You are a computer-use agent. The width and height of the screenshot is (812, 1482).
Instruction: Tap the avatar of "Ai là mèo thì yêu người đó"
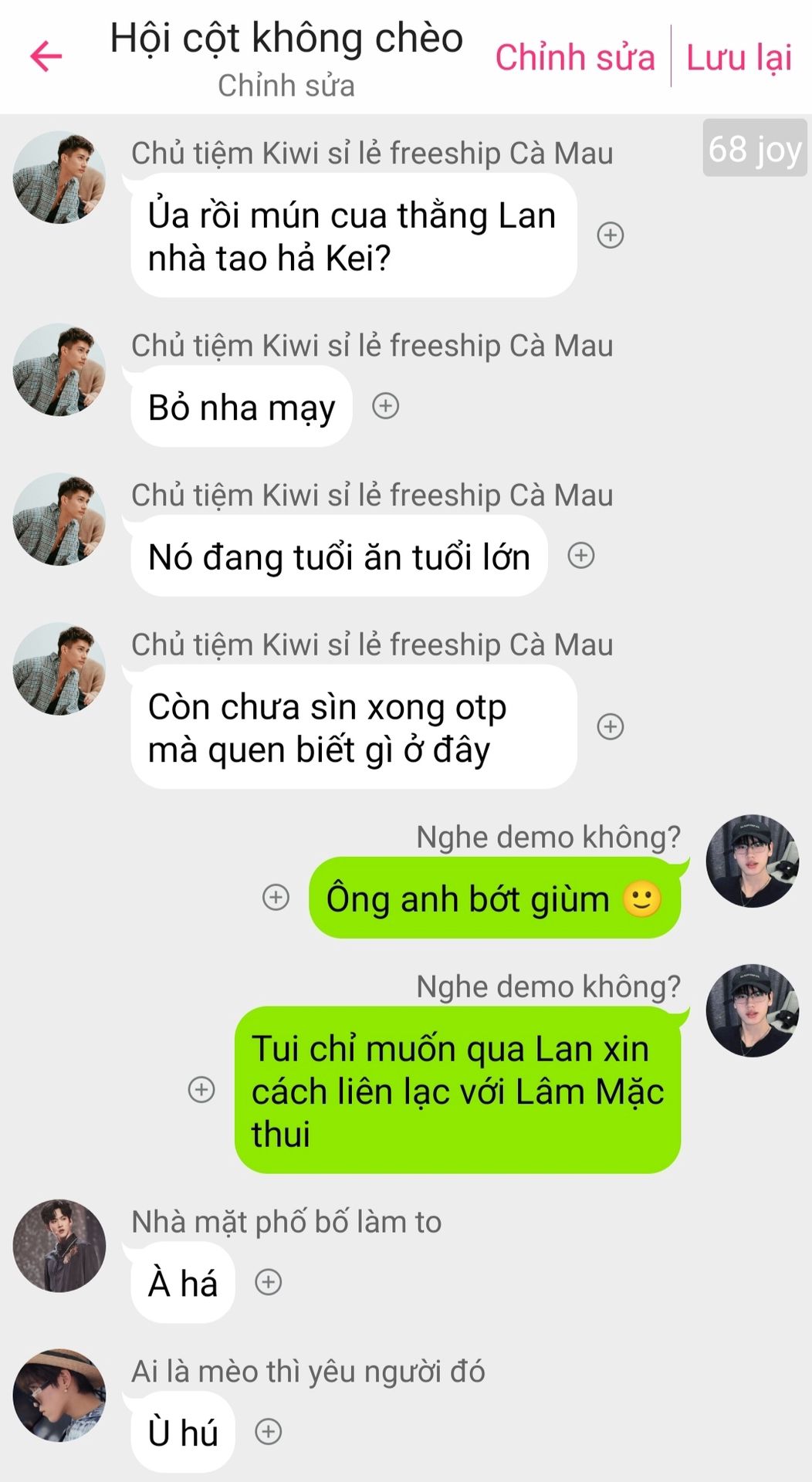tap(59, 1395)
